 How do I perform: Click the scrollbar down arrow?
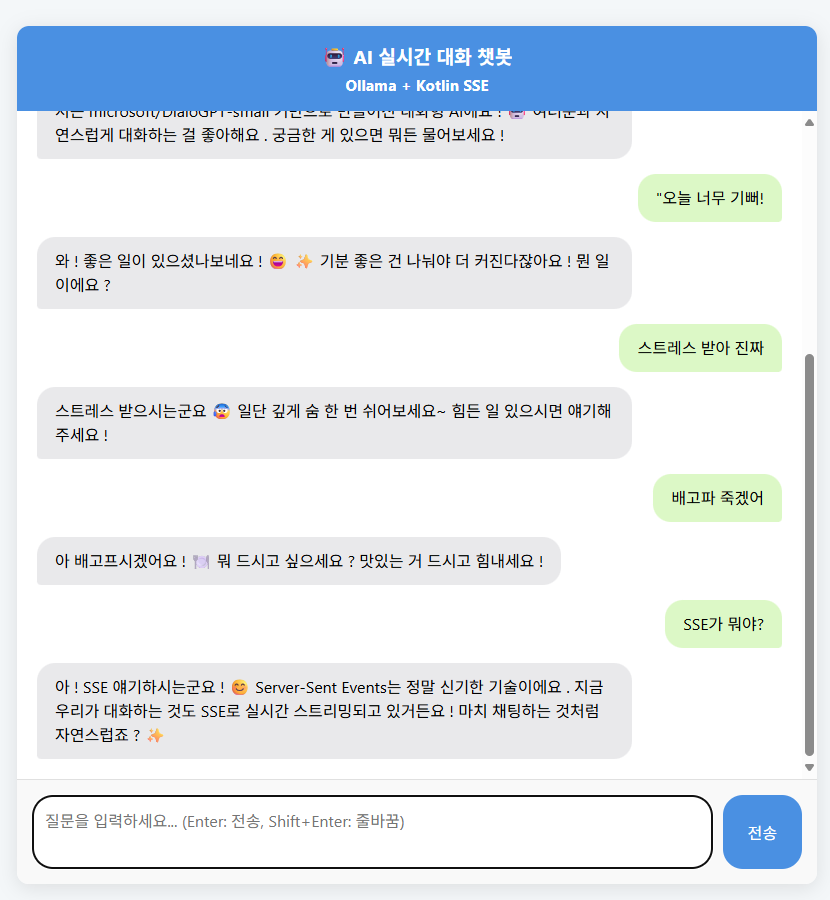809,767
